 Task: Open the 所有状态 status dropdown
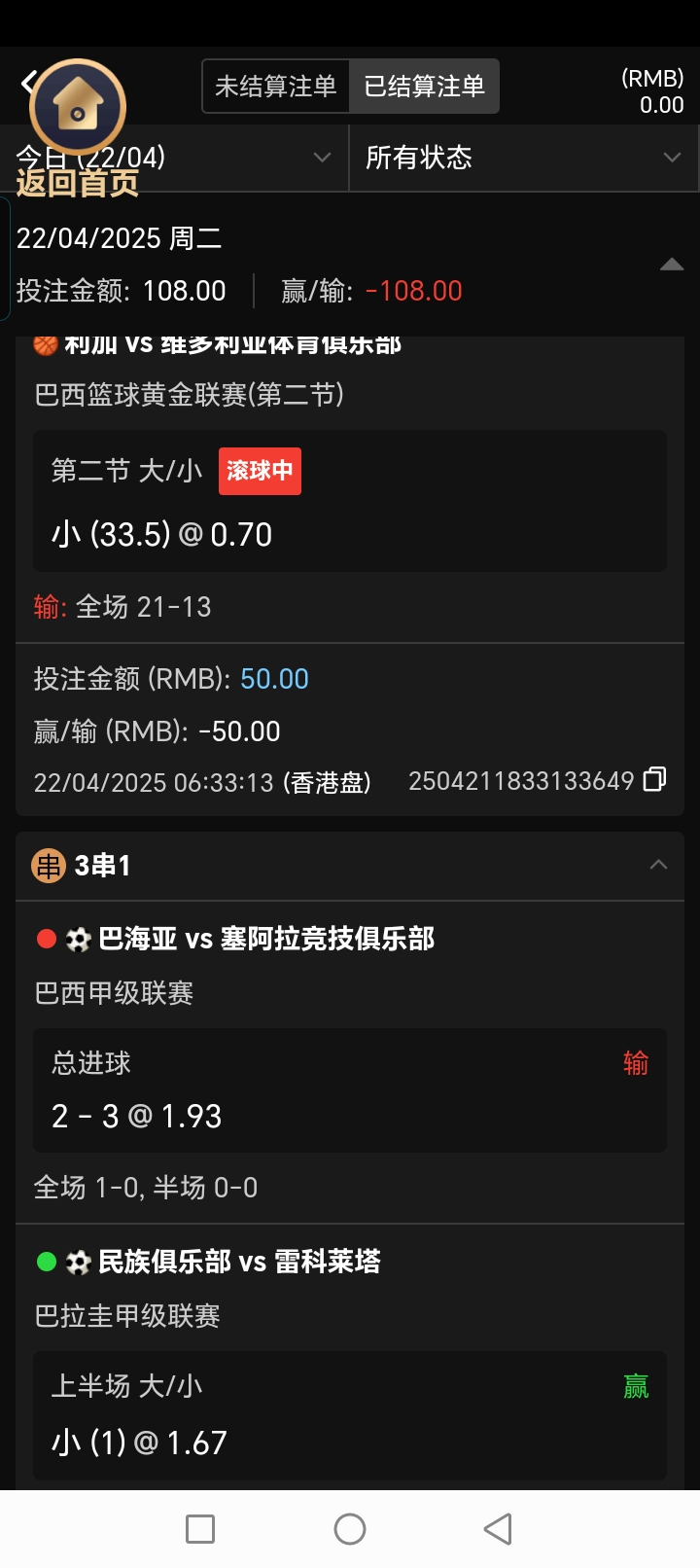coord(523,158)
